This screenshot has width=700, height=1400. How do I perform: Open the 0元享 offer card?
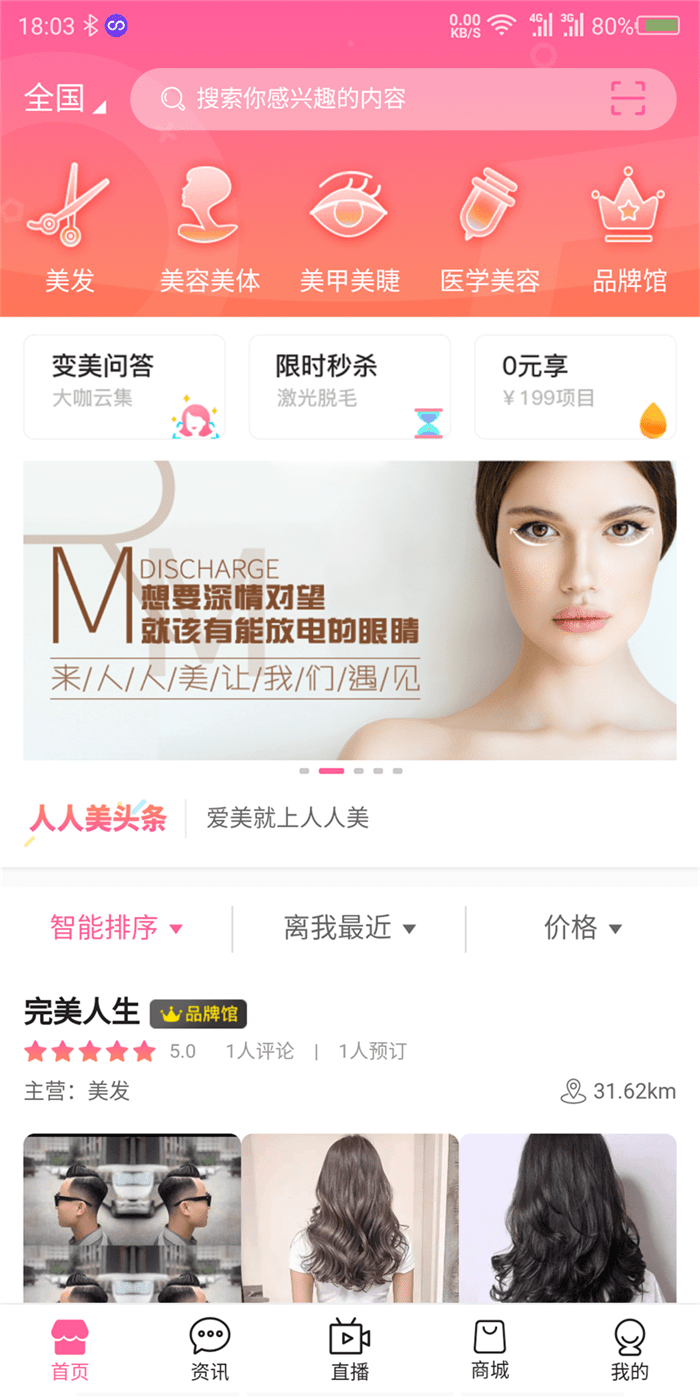click(575, 387)
